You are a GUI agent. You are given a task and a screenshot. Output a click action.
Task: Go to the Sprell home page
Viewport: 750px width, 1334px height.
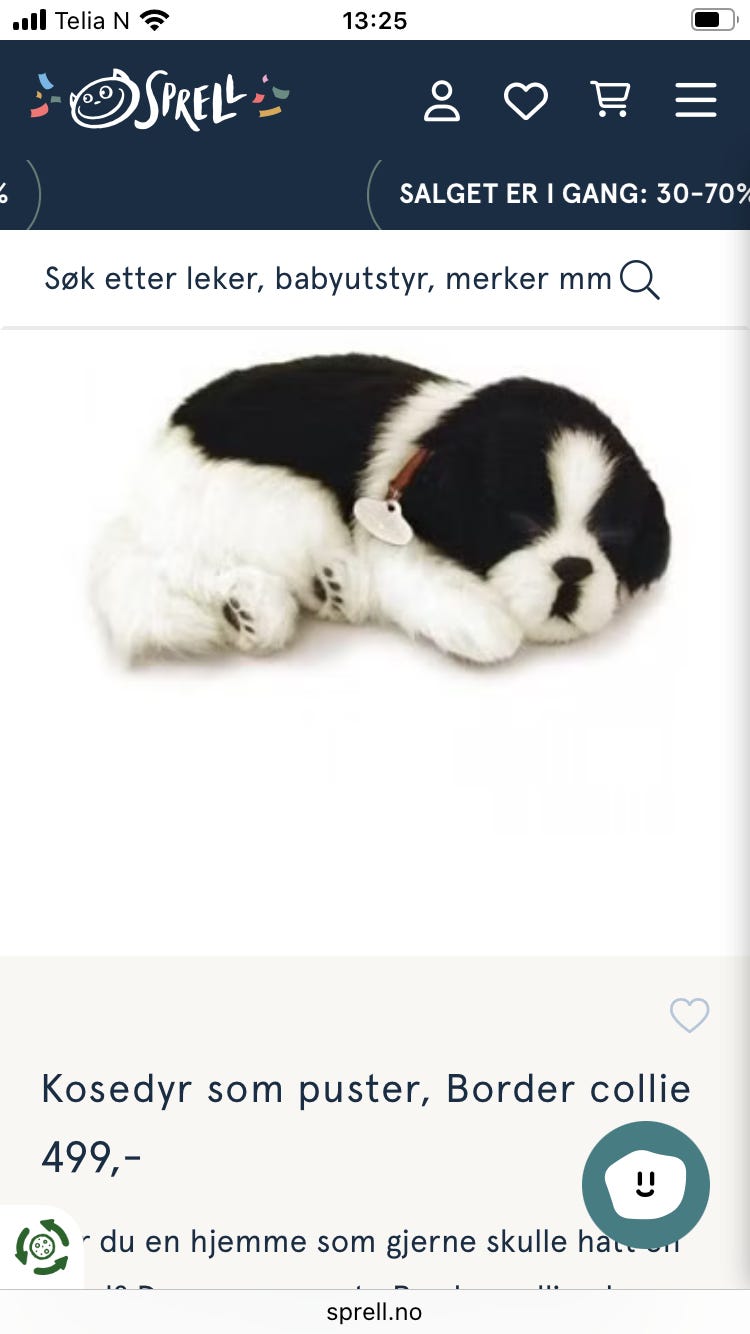click(160, 100)
